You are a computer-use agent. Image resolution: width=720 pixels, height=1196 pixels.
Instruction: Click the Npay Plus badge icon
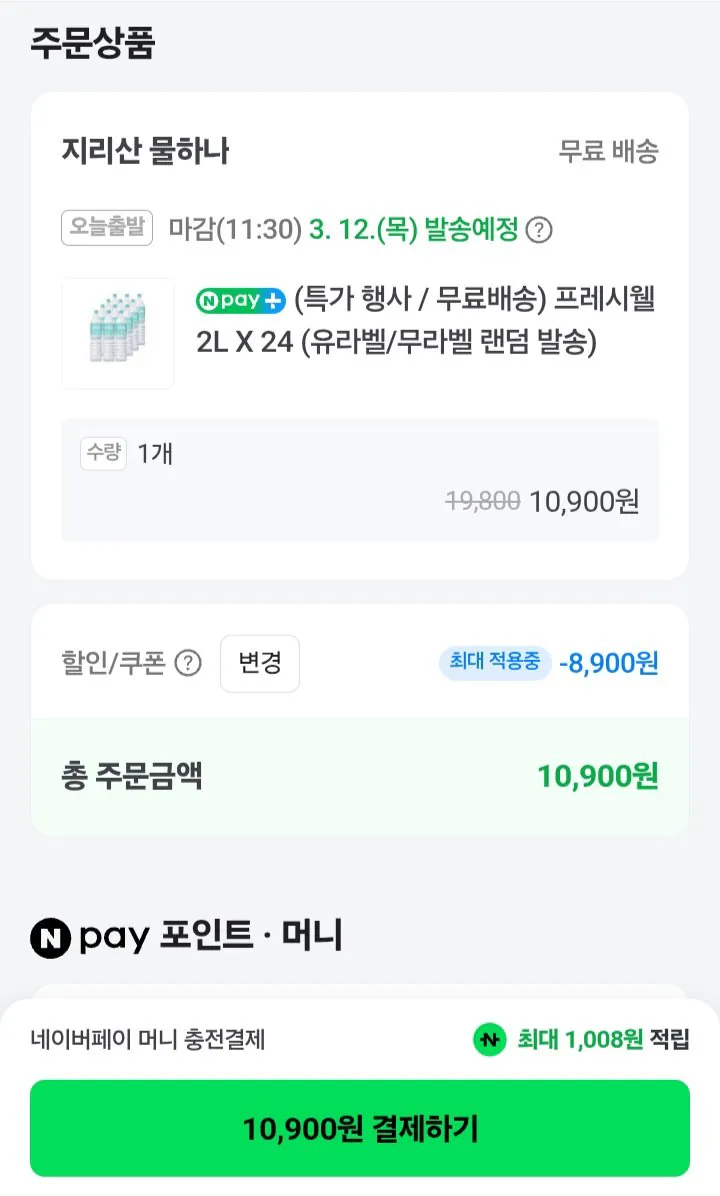(239, 300)
